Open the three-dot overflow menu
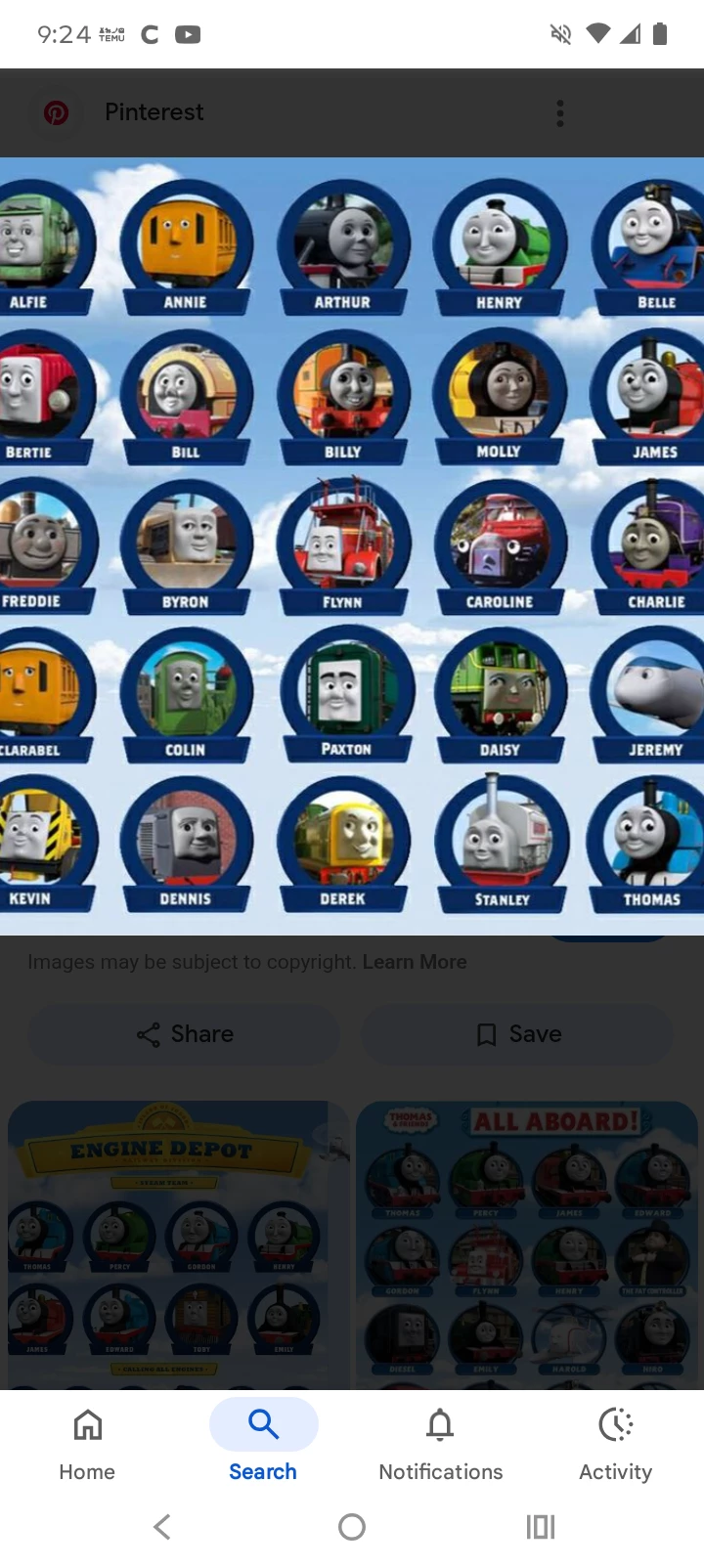Viewport: 704px width, 1568px height. (560, 113)
